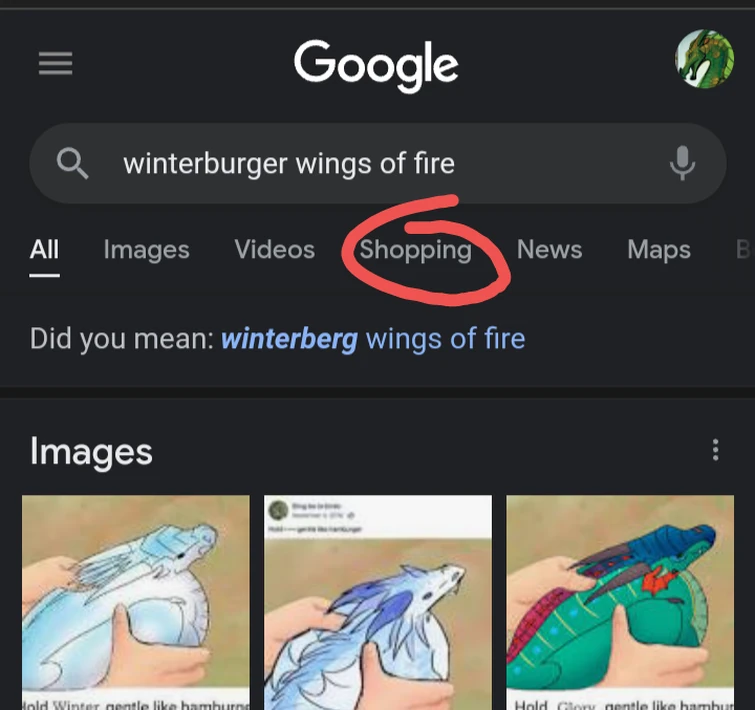Switch to the Shopping tab

[415, 250]
